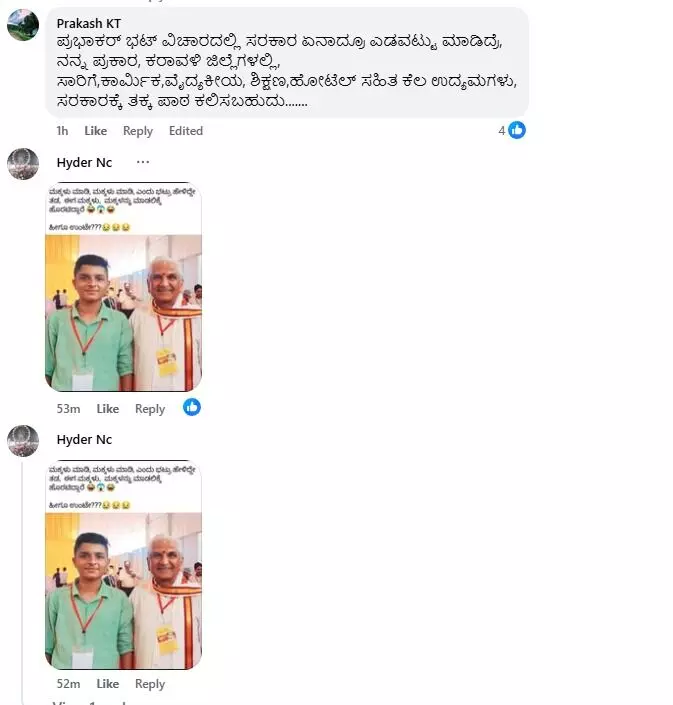The width and height of the screenshot is (673, 705).
Task: Open the three-dot menu beside Hyder Nc
Action: click(x=143, y=162)
